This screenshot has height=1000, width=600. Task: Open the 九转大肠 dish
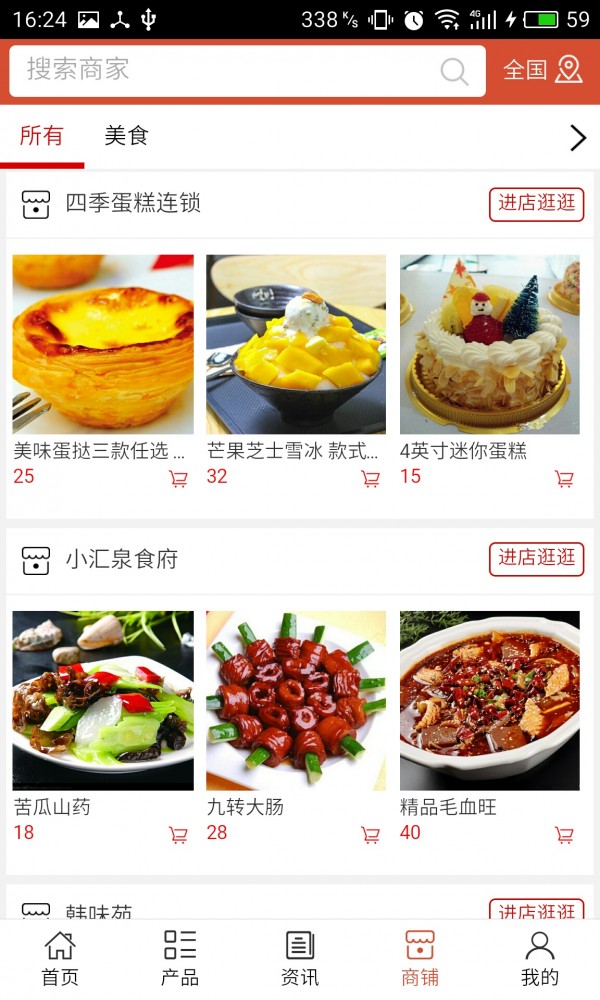click(x=296, y=701)
